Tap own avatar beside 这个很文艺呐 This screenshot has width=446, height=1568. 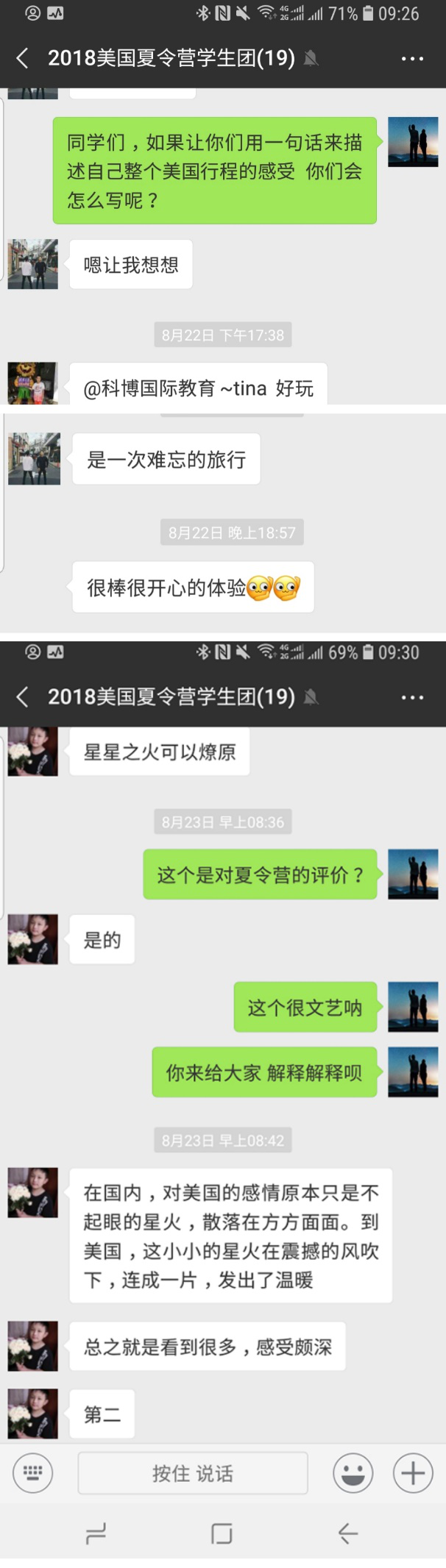(413, 1006)
